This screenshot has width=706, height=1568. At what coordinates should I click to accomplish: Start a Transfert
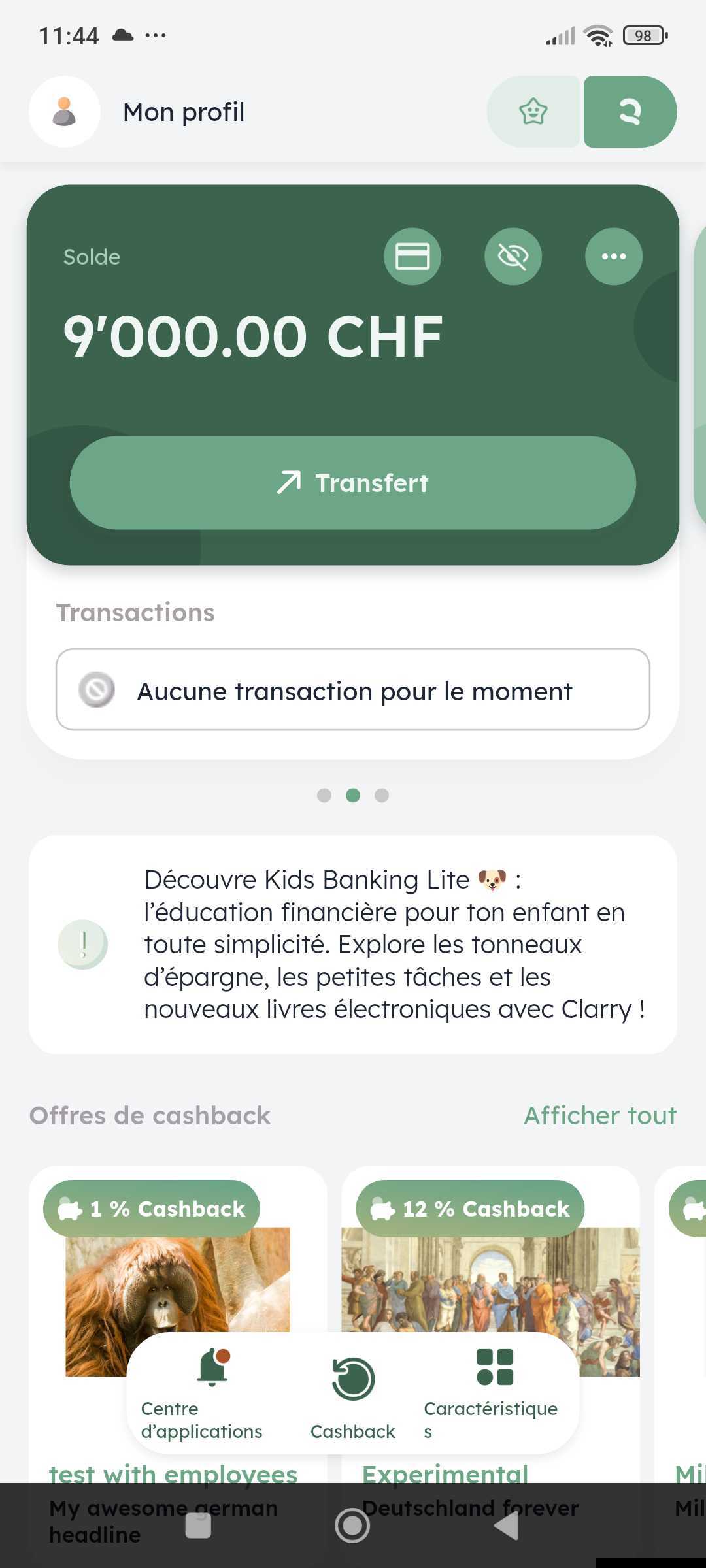pyautogui.click(x=353, y=483)
